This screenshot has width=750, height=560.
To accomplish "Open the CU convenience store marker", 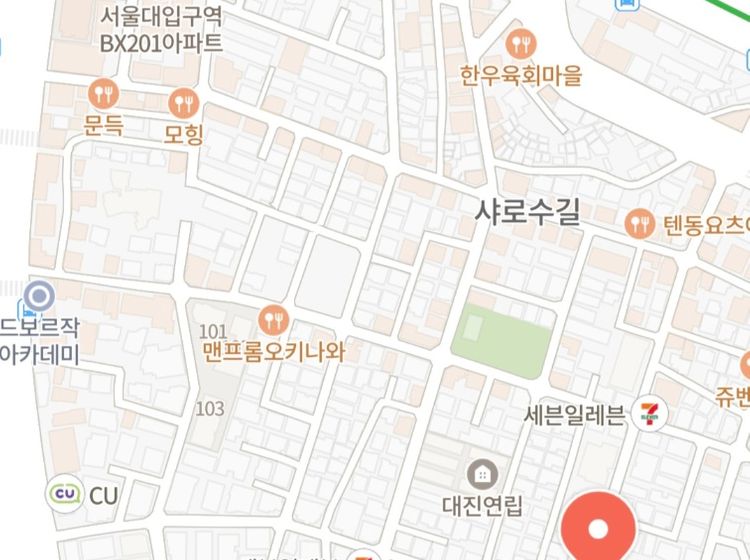I will (65, 493).
